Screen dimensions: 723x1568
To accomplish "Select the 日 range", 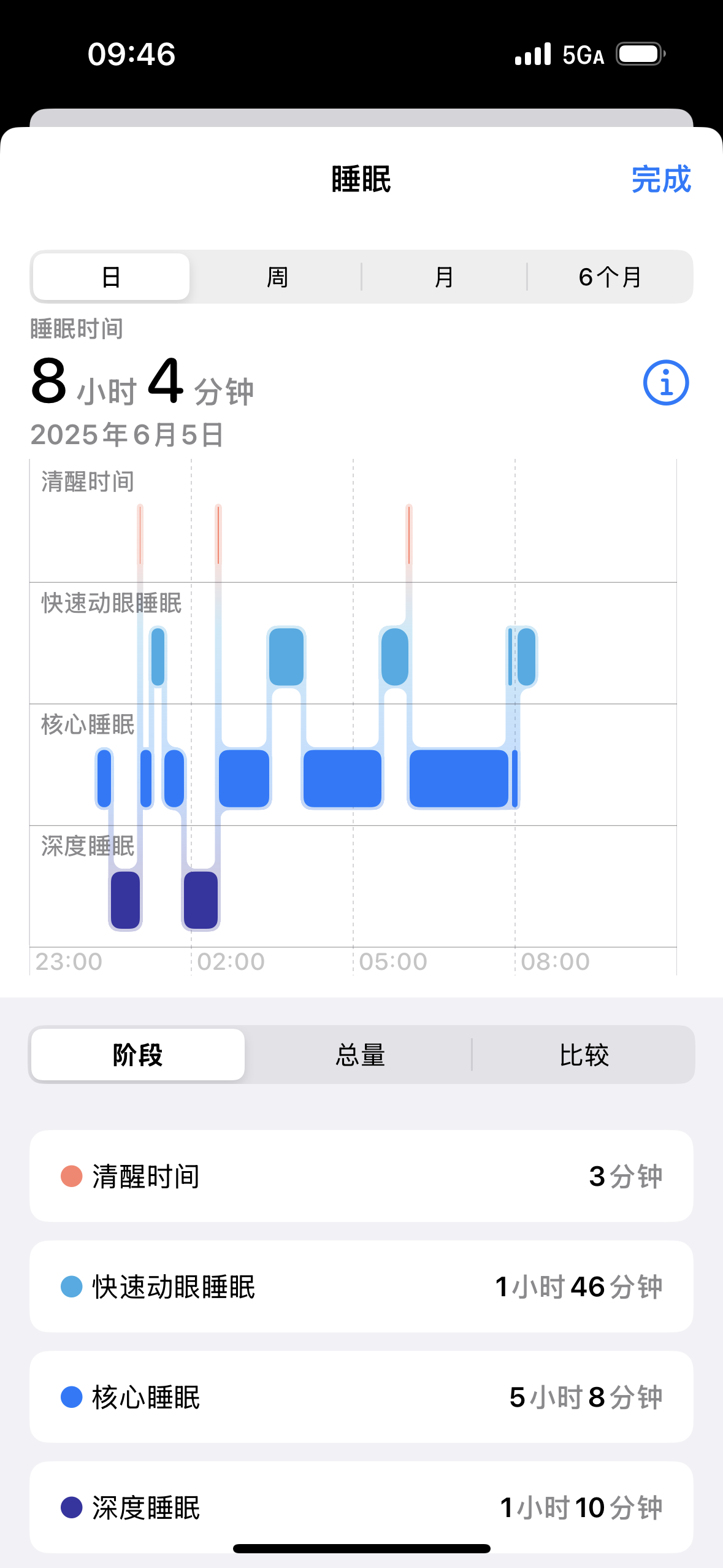I will coord(111,277).
